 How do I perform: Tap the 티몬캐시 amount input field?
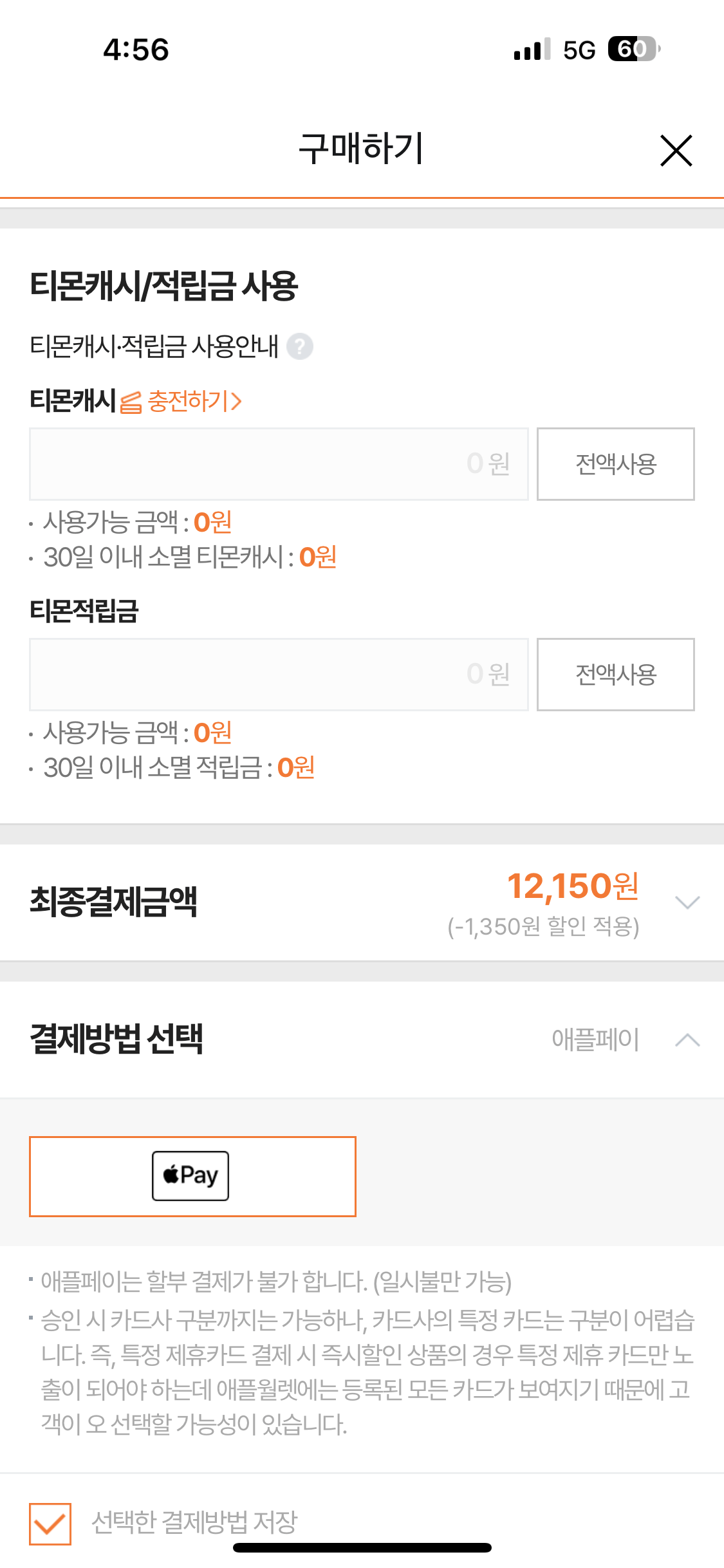279,464
